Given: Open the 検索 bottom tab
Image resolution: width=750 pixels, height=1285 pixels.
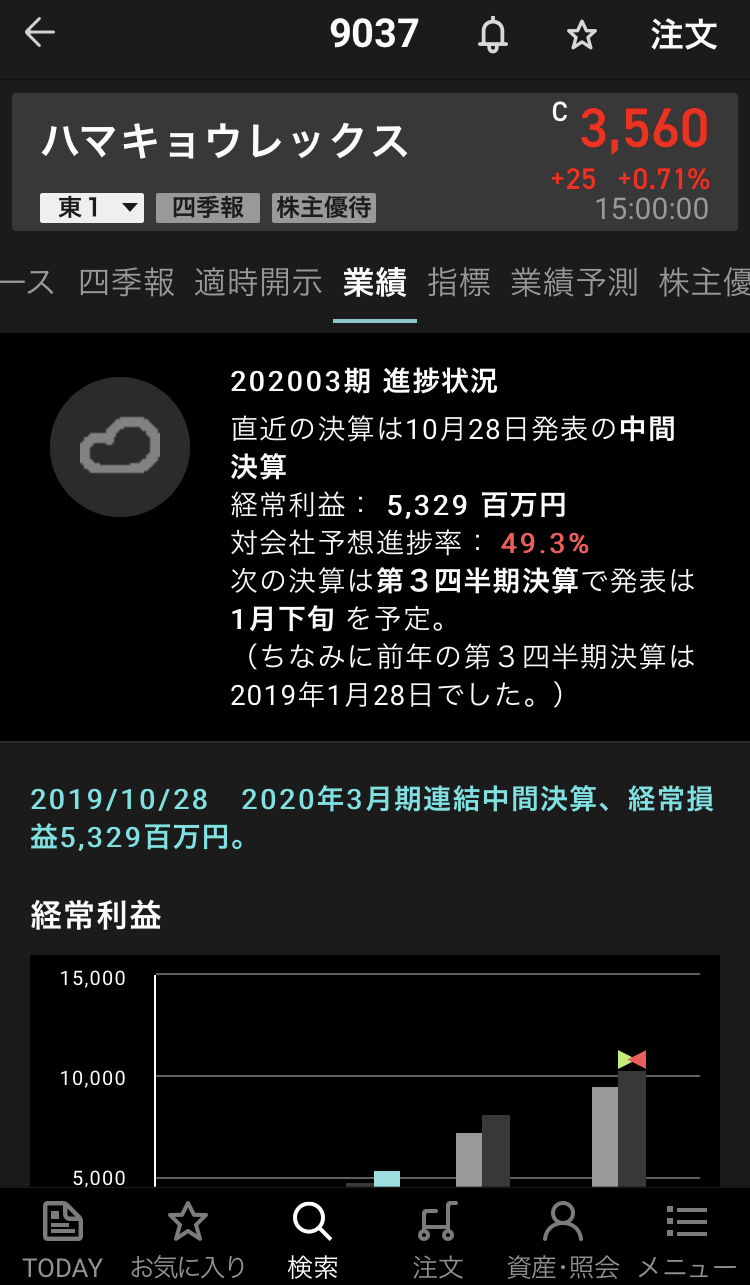Looking at the screenshot, I should click(312, 1238).
